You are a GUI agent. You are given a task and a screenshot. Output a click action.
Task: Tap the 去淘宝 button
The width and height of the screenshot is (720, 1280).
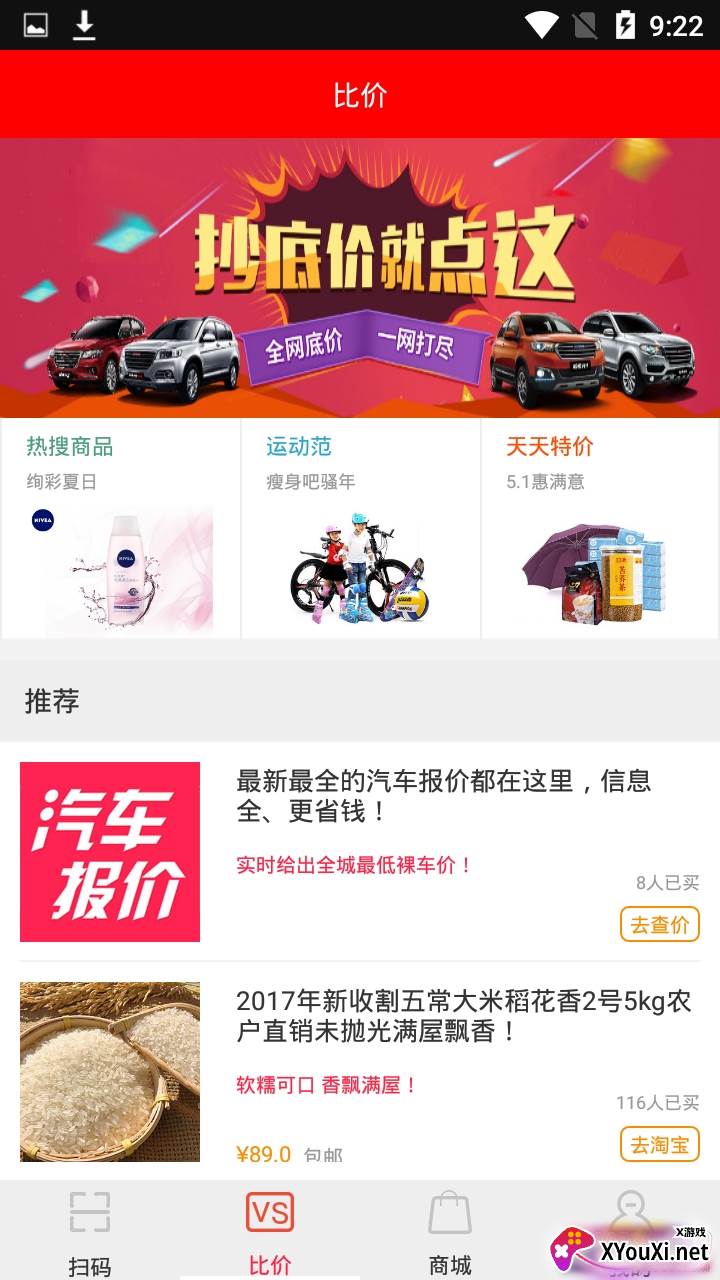[659, 1145]
